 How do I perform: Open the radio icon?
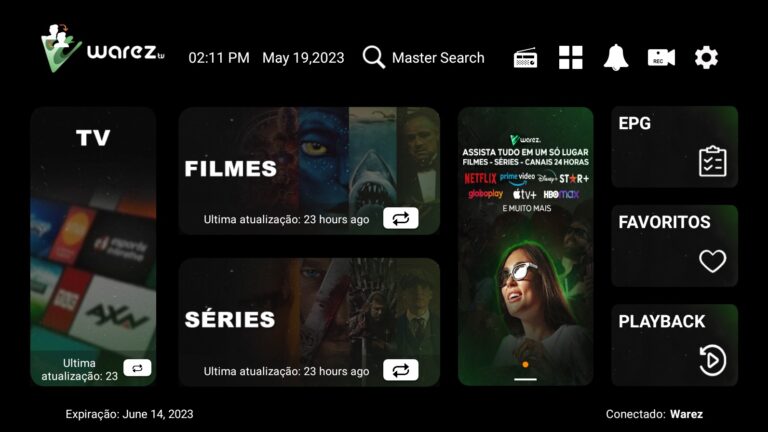[526, 58]
